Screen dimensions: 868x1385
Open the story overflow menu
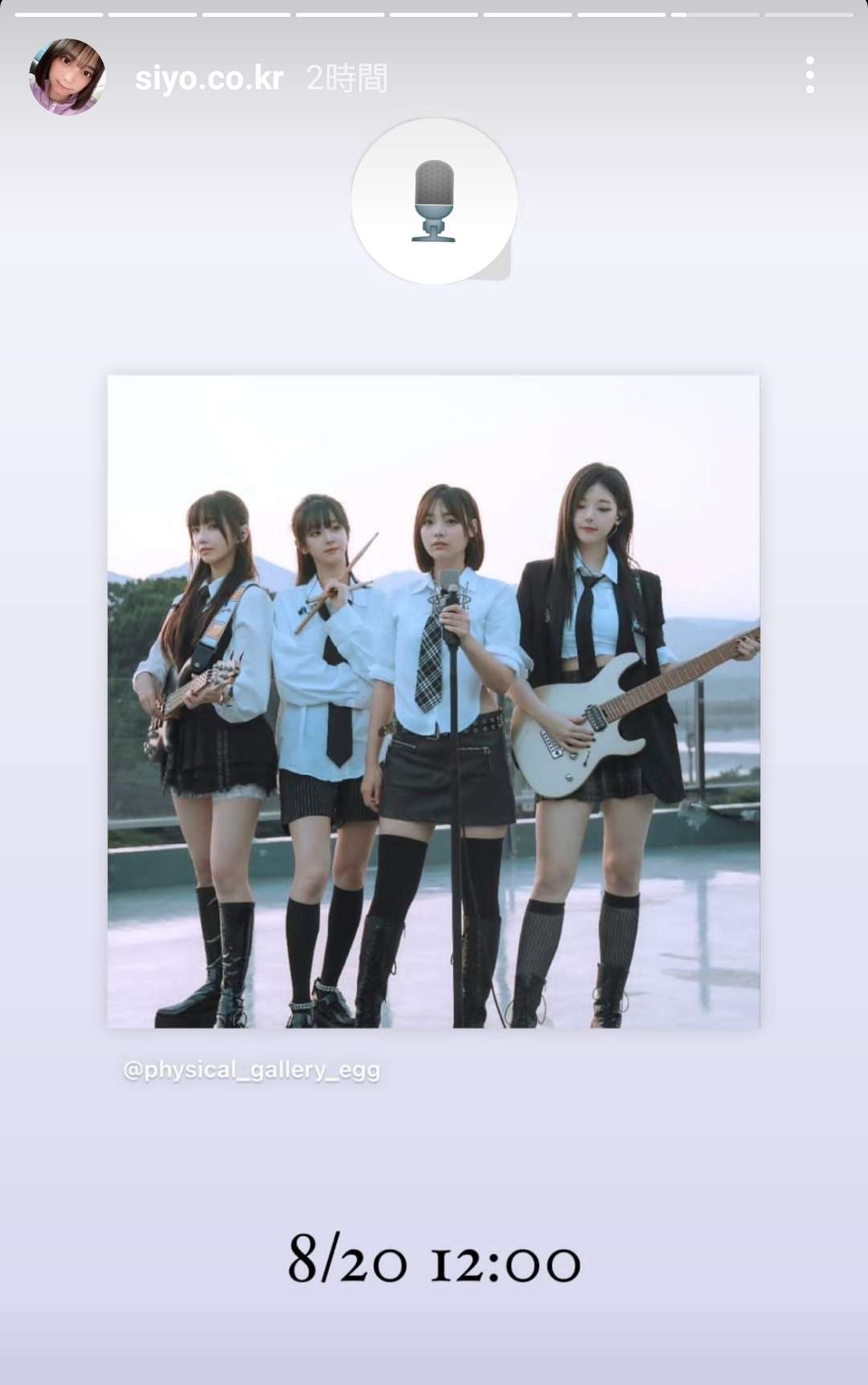click(x=809, y=76)
